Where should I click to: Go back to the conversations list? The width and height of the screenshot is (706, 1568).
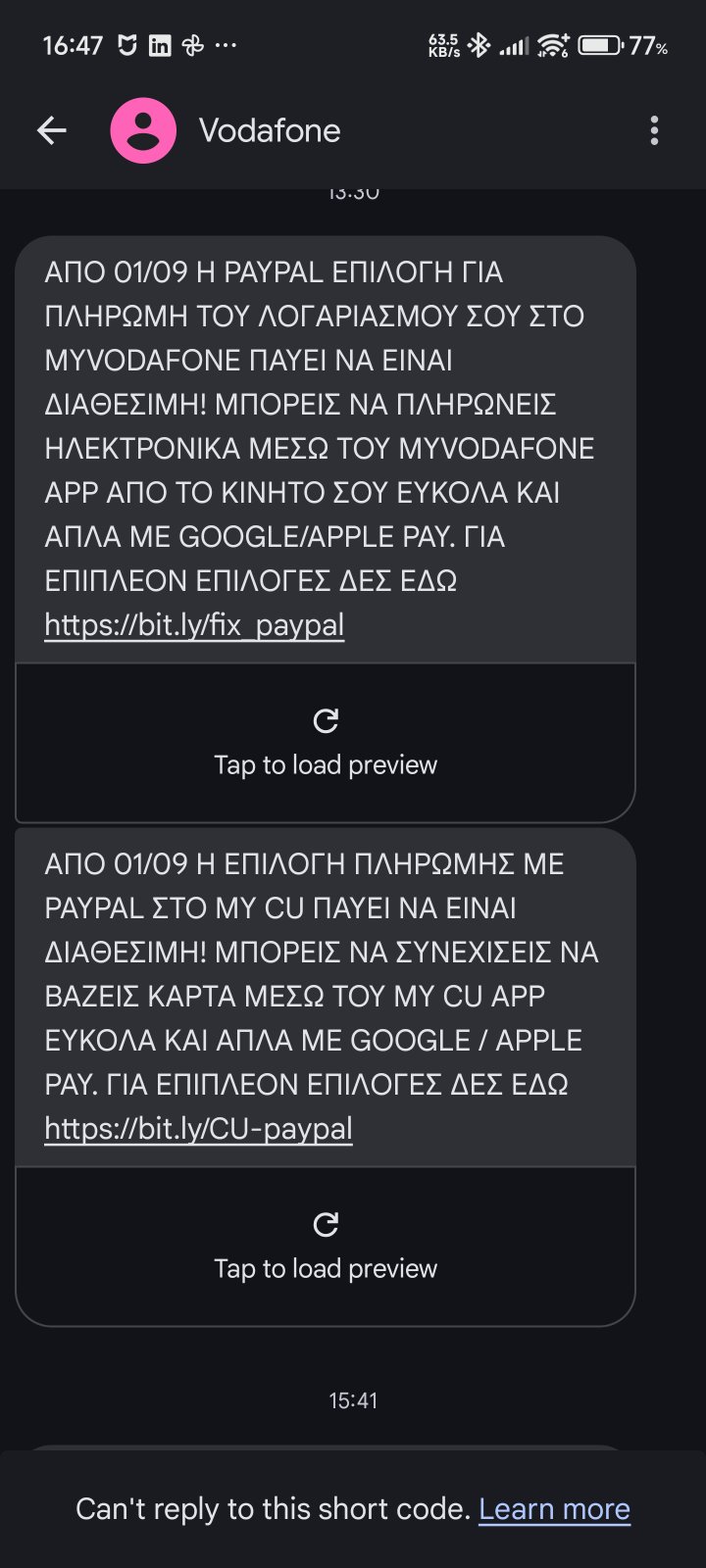(x=51, y=130)
